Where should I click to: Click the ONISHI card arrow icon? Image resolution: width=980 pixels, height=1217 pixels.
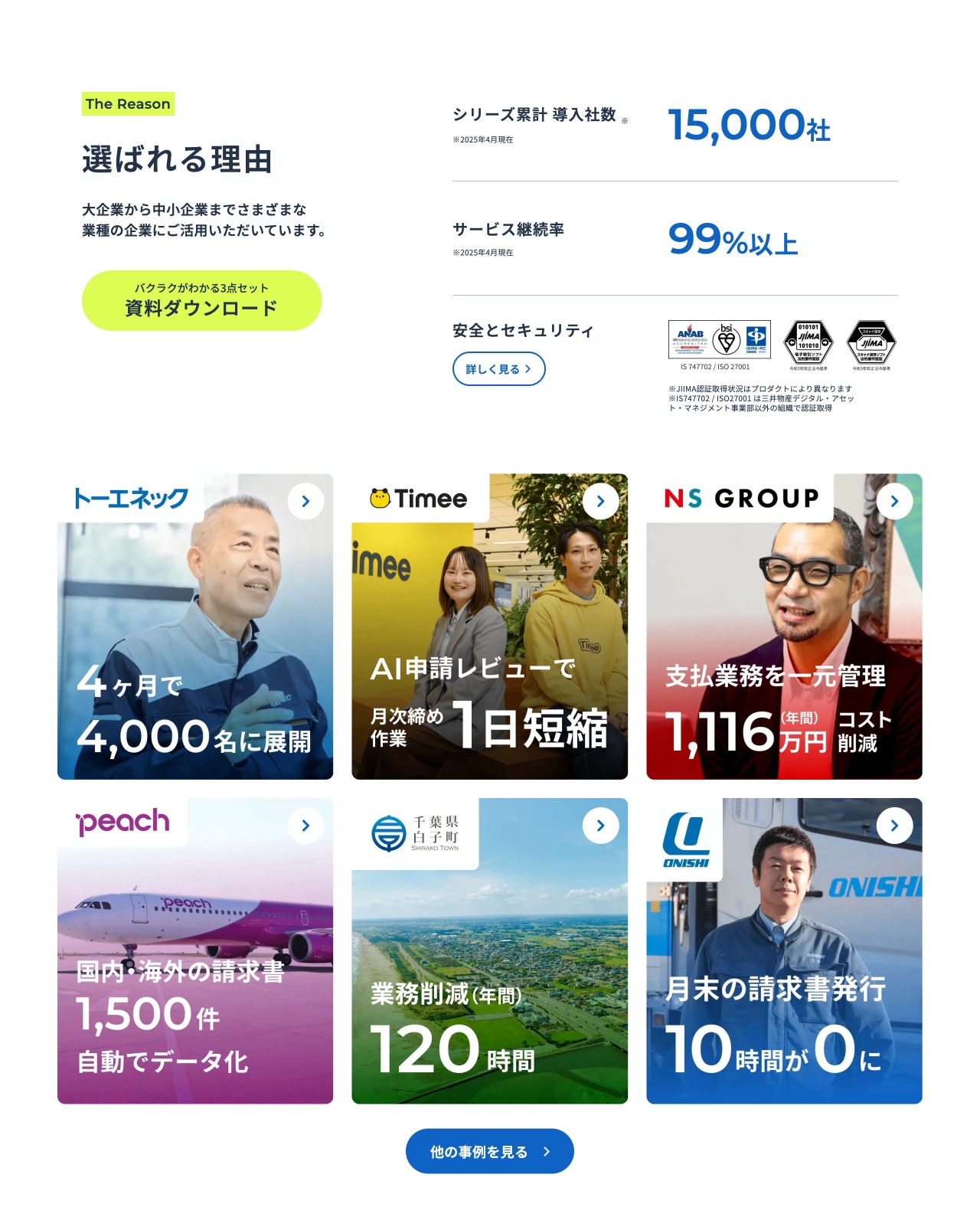click(x=895, y=826)
